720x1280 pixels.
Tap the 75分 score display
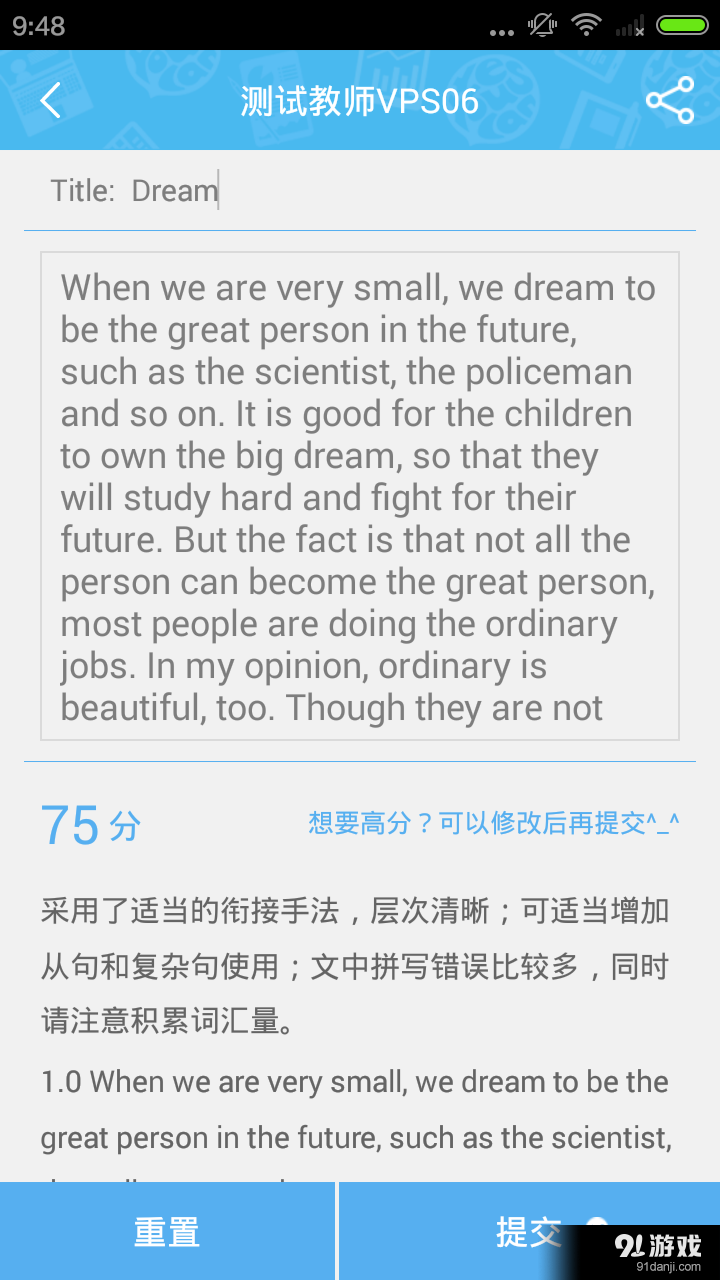[x=89, y=826]
